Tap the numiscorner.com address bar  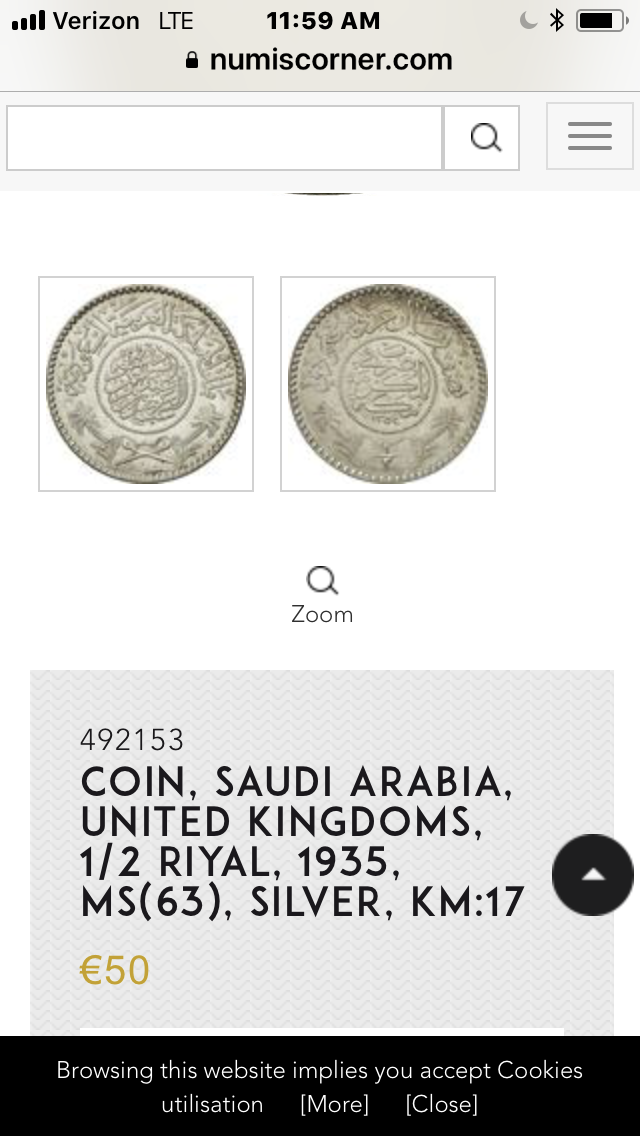pos(320,60)
